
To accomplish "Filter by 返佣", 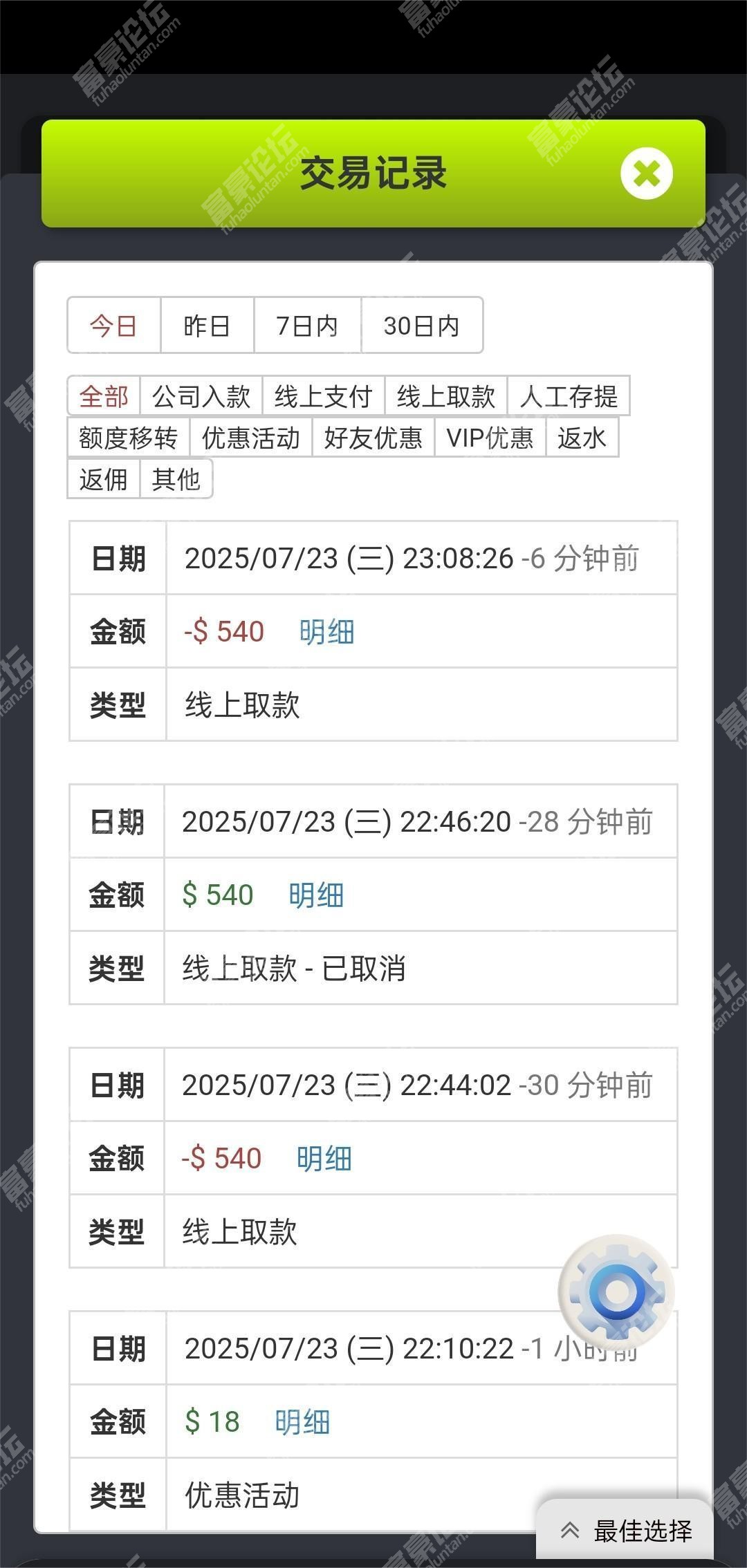I will click(x=103, y=479).
